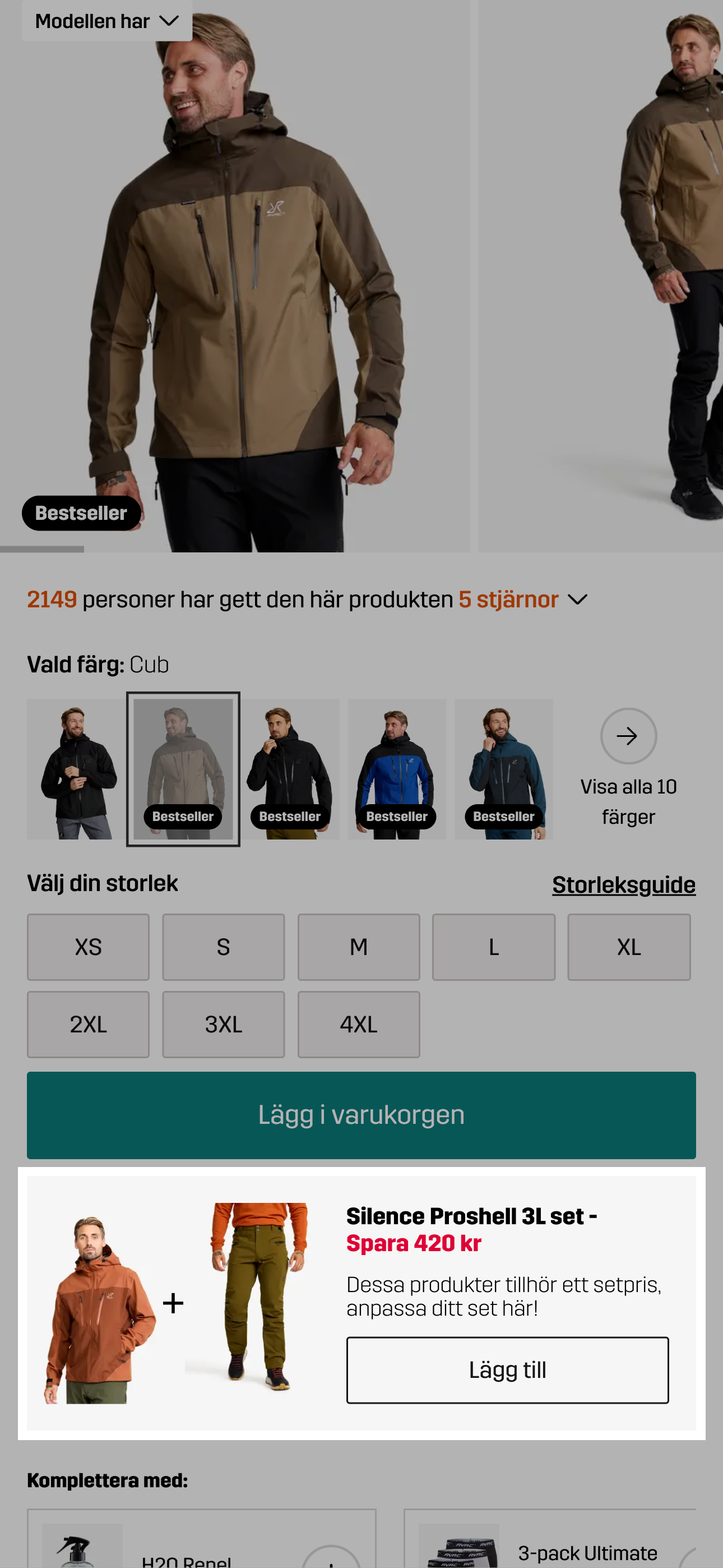Viewport: 723px width, 1568px height.
Task: Pick size M
Action: click(359, 947)
